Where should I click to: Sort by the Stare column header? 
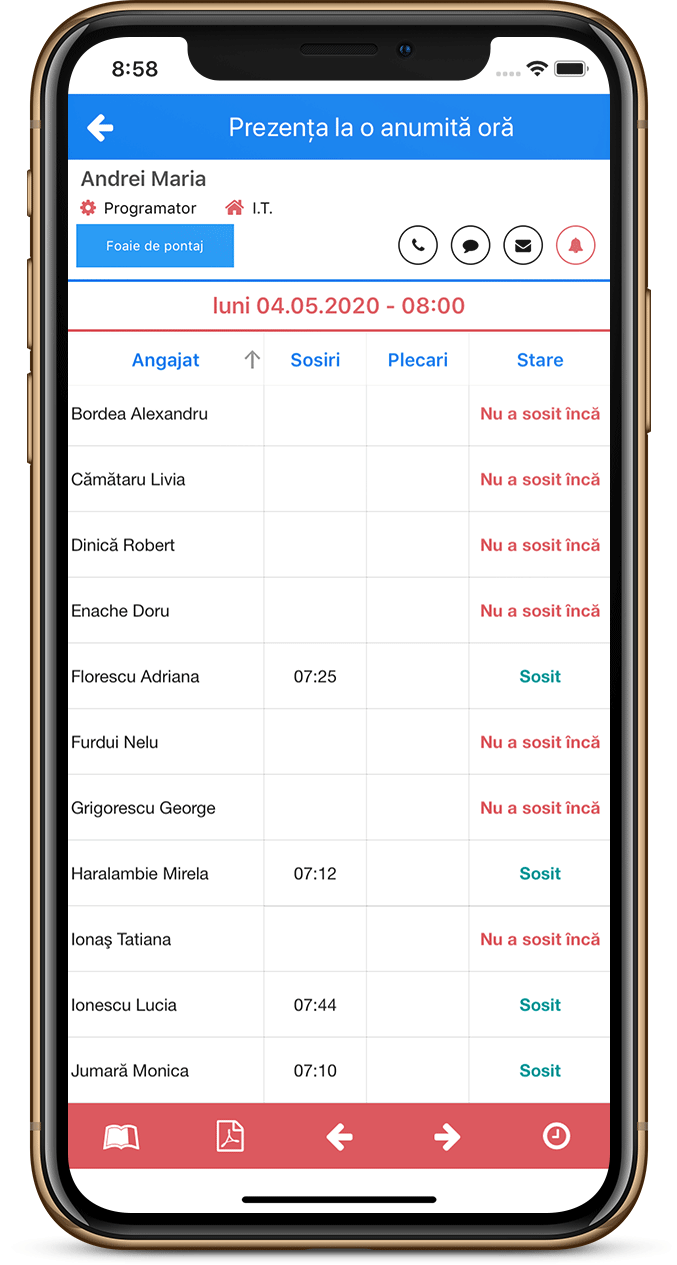click(x=540, y=360)
